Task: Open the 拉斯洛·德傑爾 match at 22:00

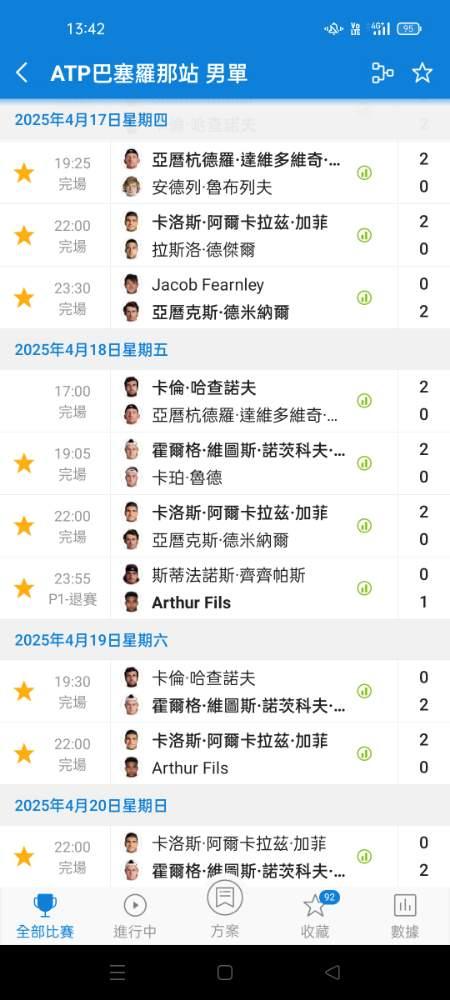Action: [x=225, y=235]
